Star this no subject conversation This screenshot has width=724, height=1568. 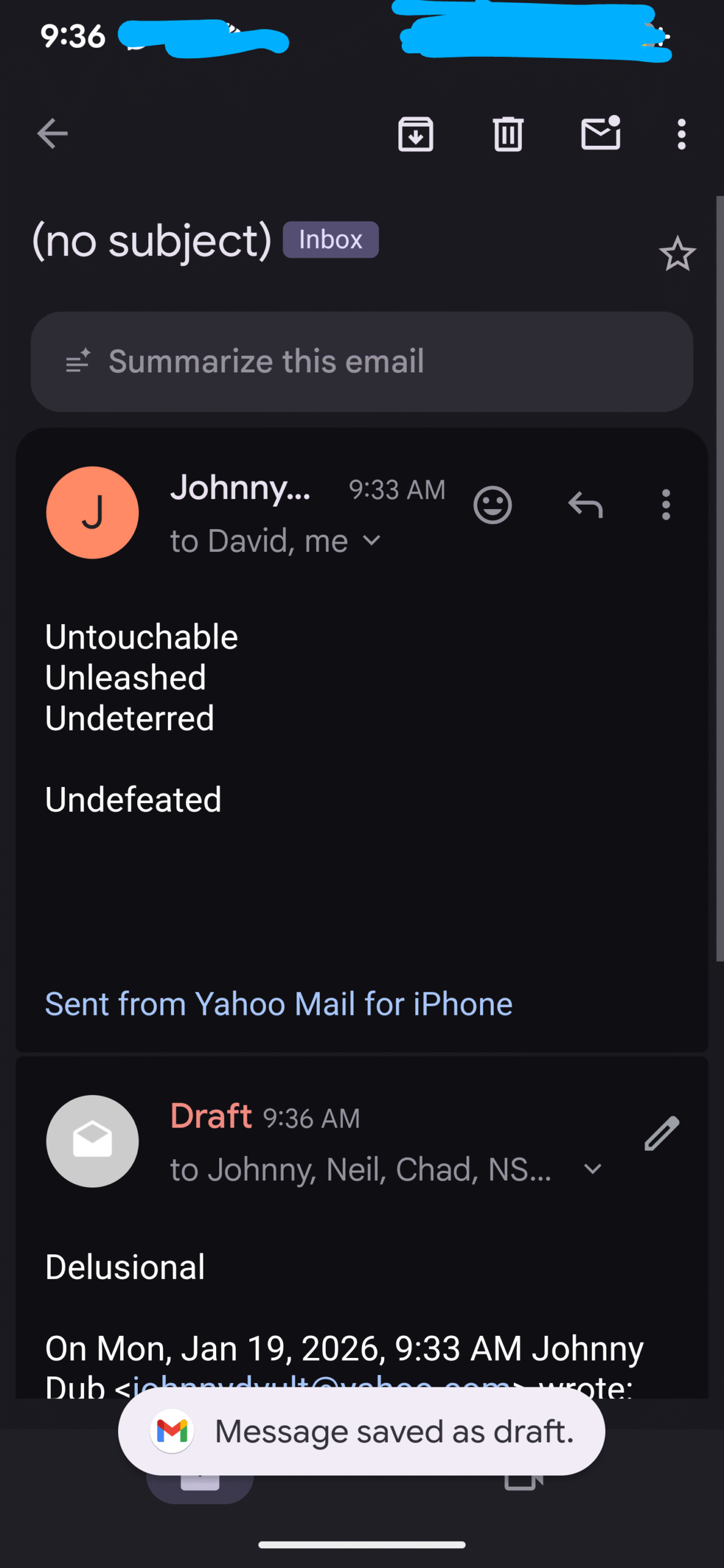pos(677,254)
